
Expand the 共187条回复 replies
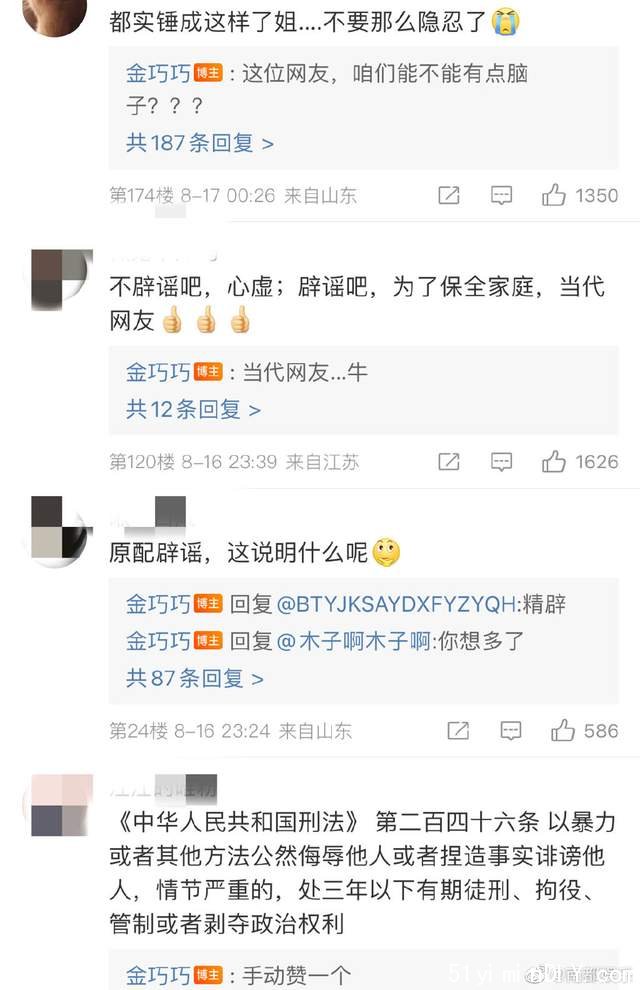coord(199,143)
